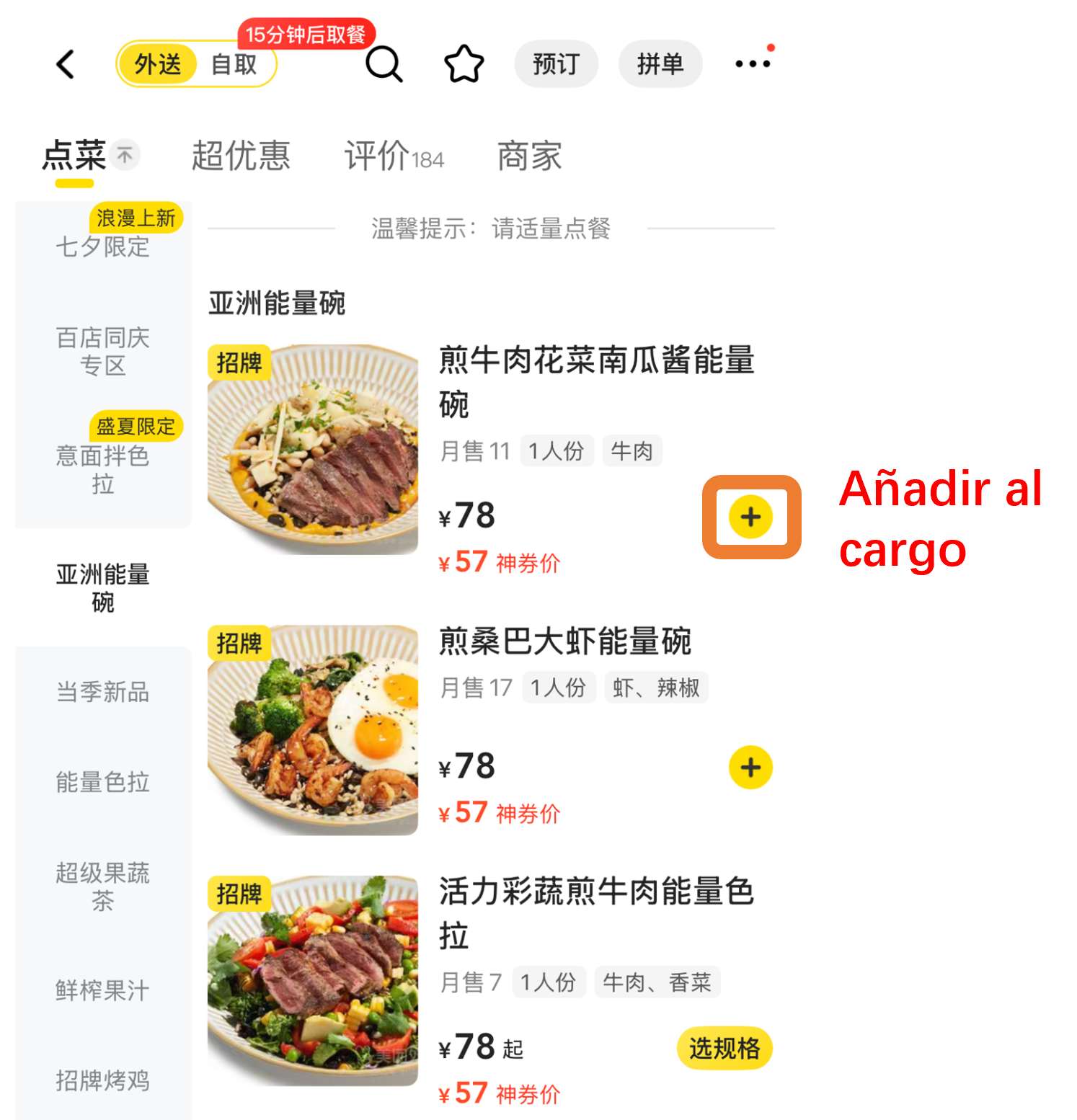
Task: Open the 商家 merchant tab
Action: tap(529, 156)
